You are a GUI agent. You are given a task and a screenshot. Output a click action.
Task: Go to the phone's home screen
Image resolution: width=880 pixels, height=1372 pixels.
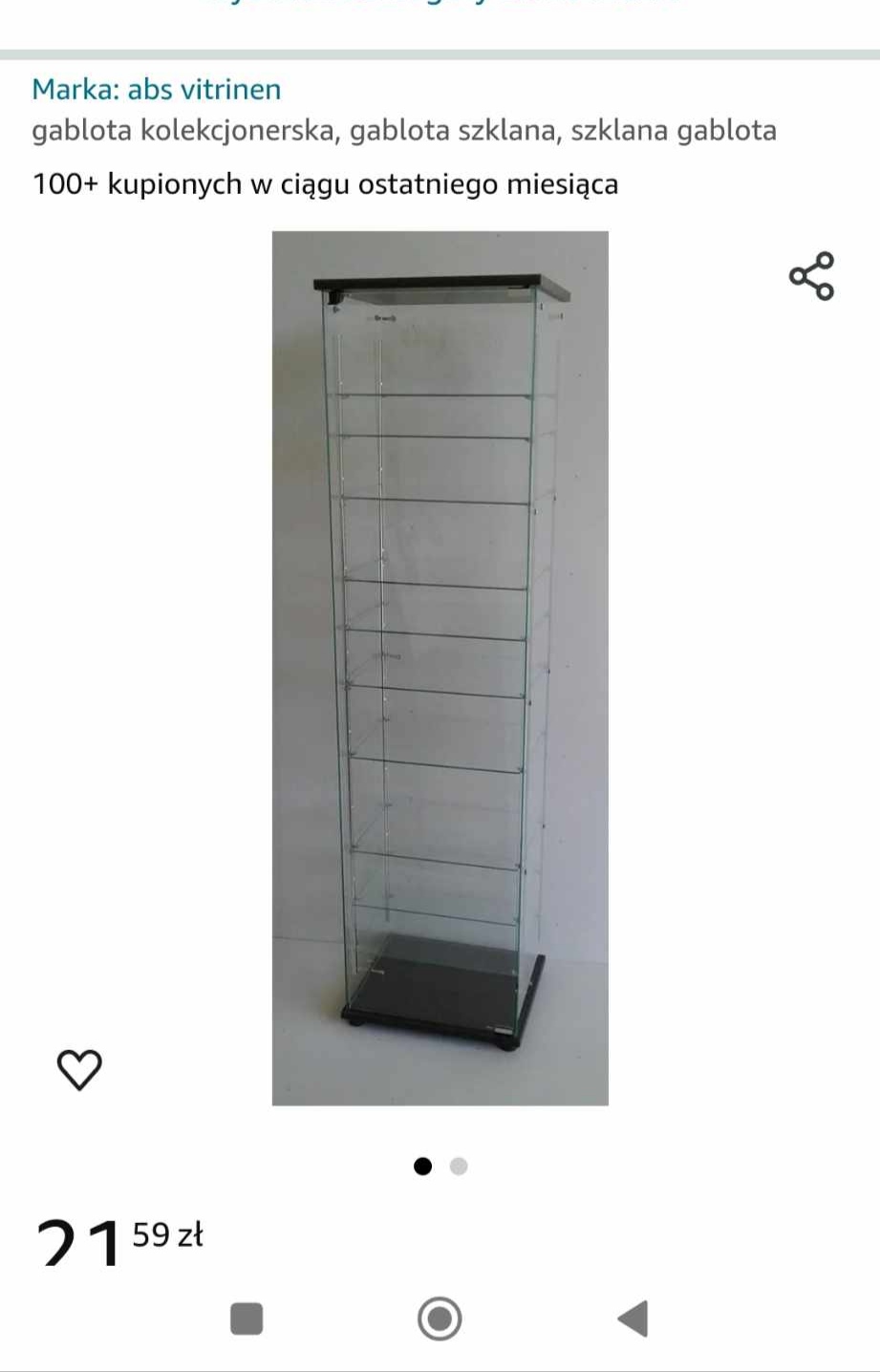440,1318
